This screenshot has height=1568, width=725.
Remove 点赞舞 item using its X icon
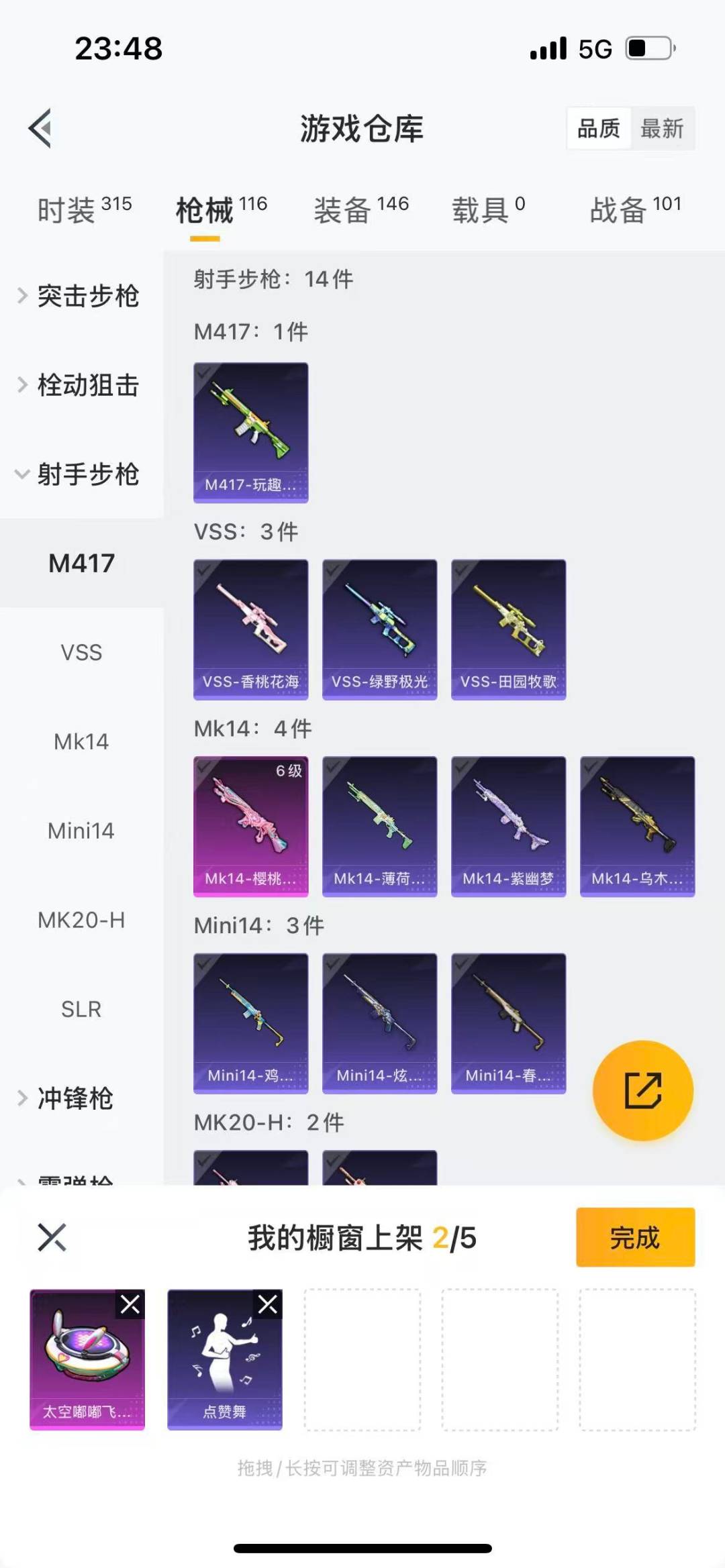tap(268, 1304)
